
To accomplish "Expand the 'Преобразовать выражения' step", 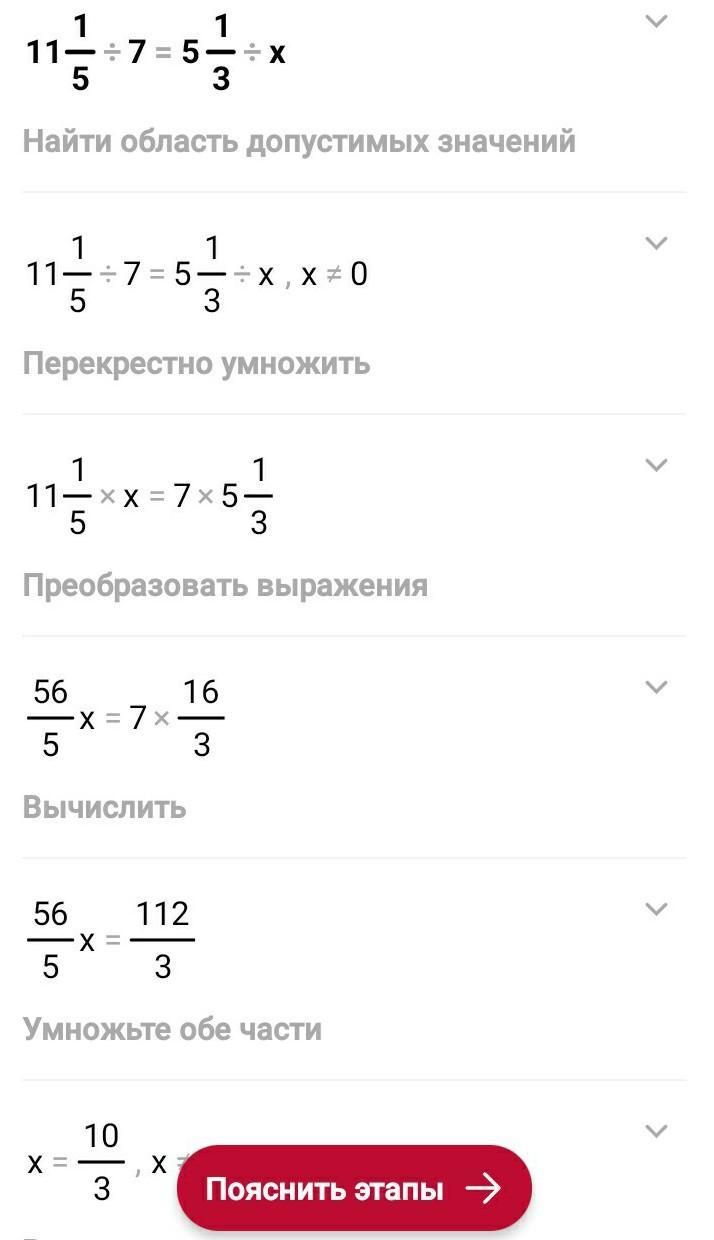I will pyautogui.click(x=656, y=465).
